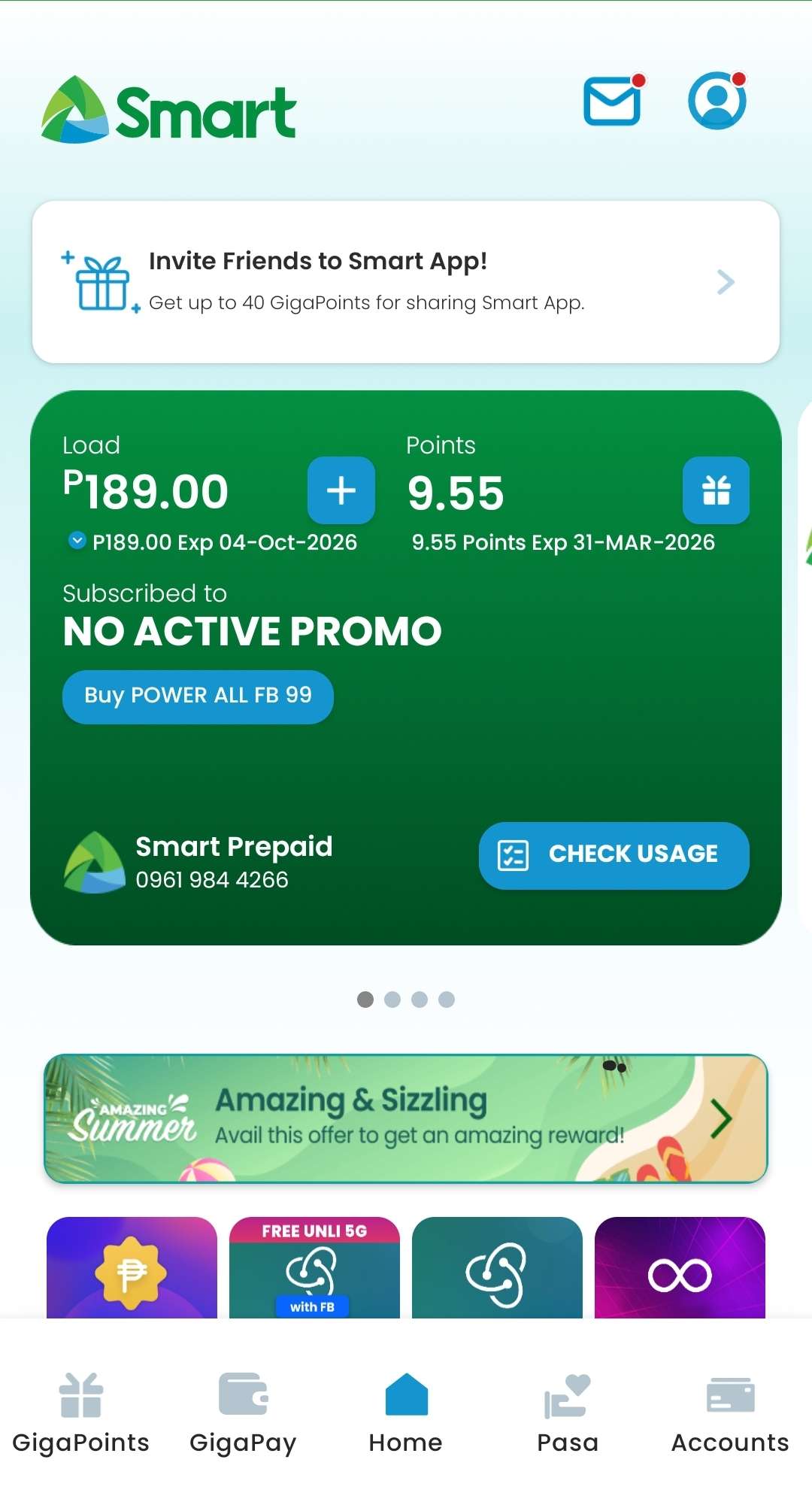Add load with the plus button
The width and height of the screenshot is (812, 1508).
point(341,490)
